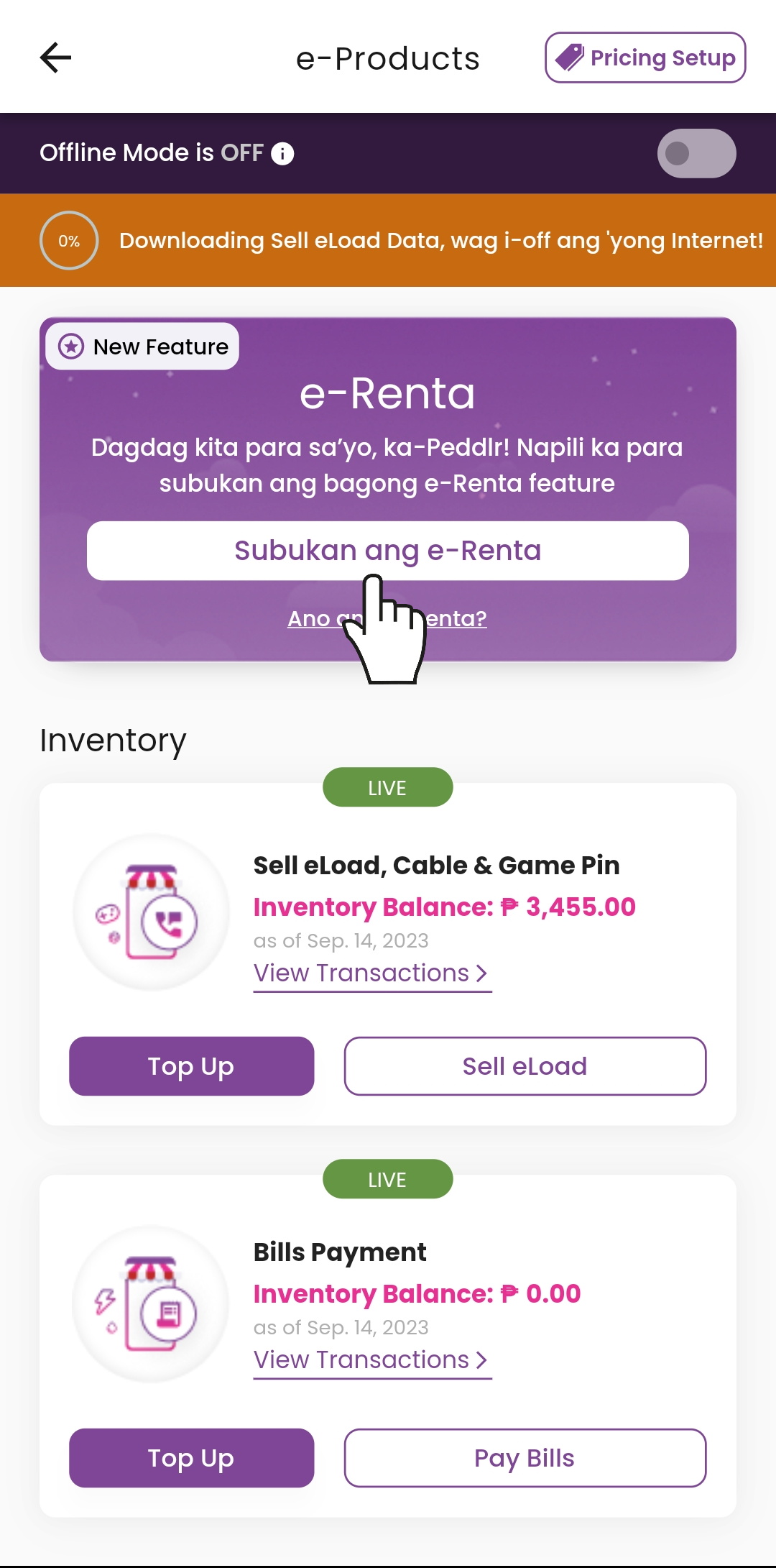Open Sell eLoad
Screen dimensions: 776x1568
point(525,1066)
